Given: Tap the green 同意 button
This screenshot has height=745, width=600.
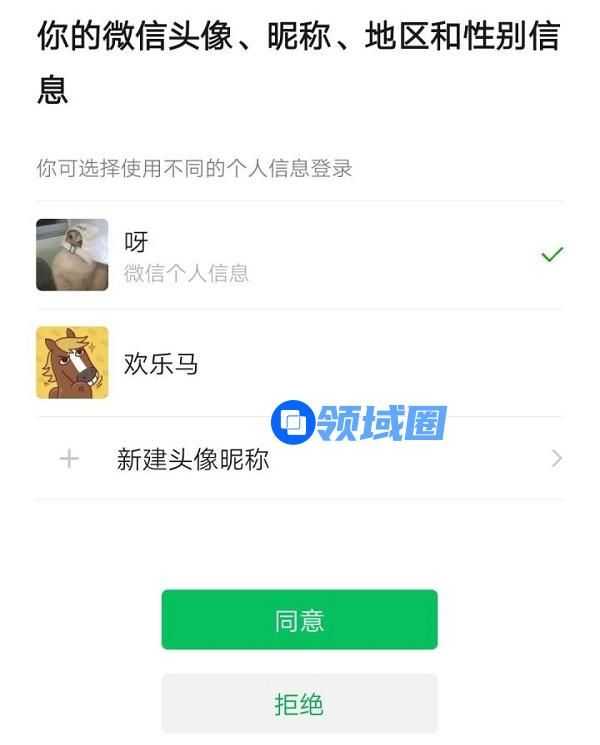Looking at the screenshot, I should pyautogui.click(x=299, y=620).
